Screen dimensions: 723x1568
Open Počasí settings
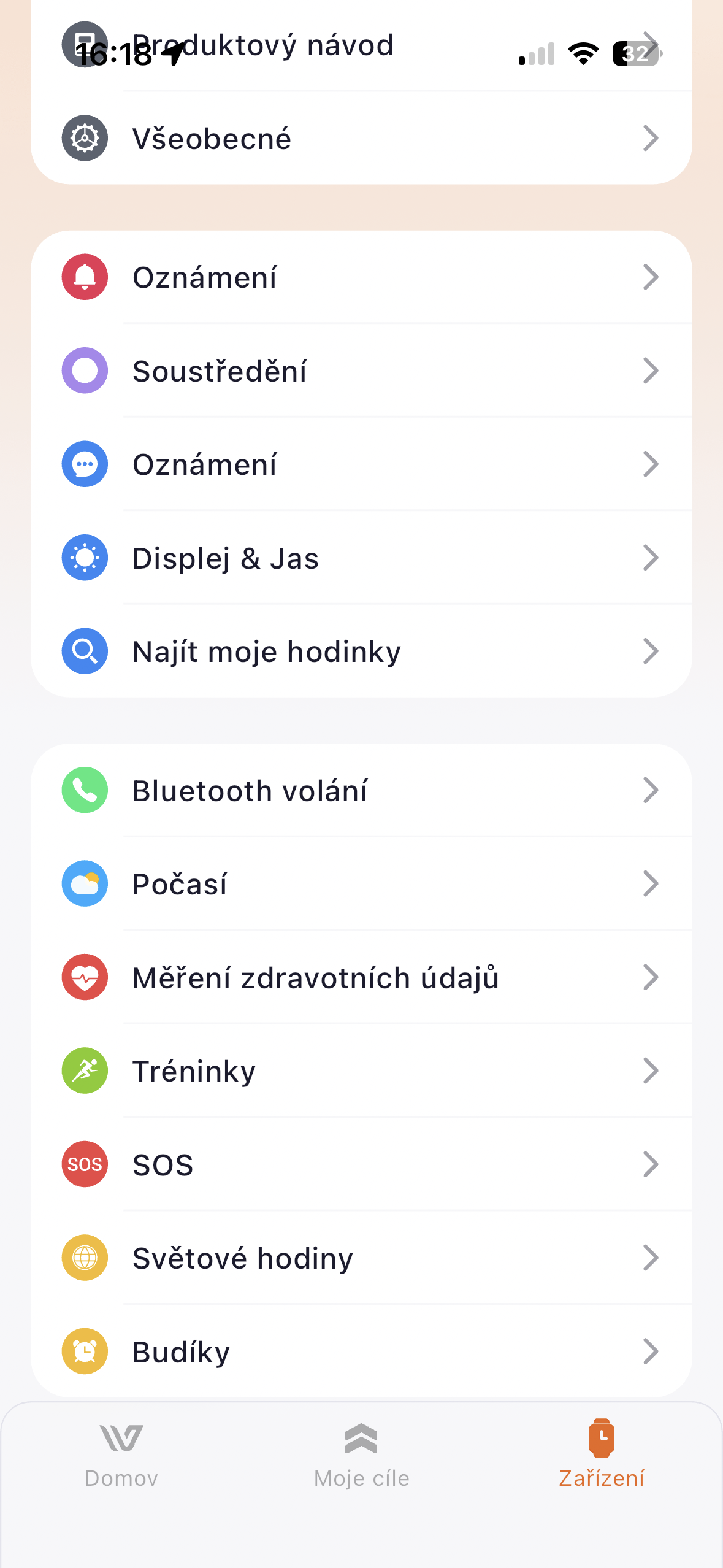pyautogui.click(x=361, y=884)
